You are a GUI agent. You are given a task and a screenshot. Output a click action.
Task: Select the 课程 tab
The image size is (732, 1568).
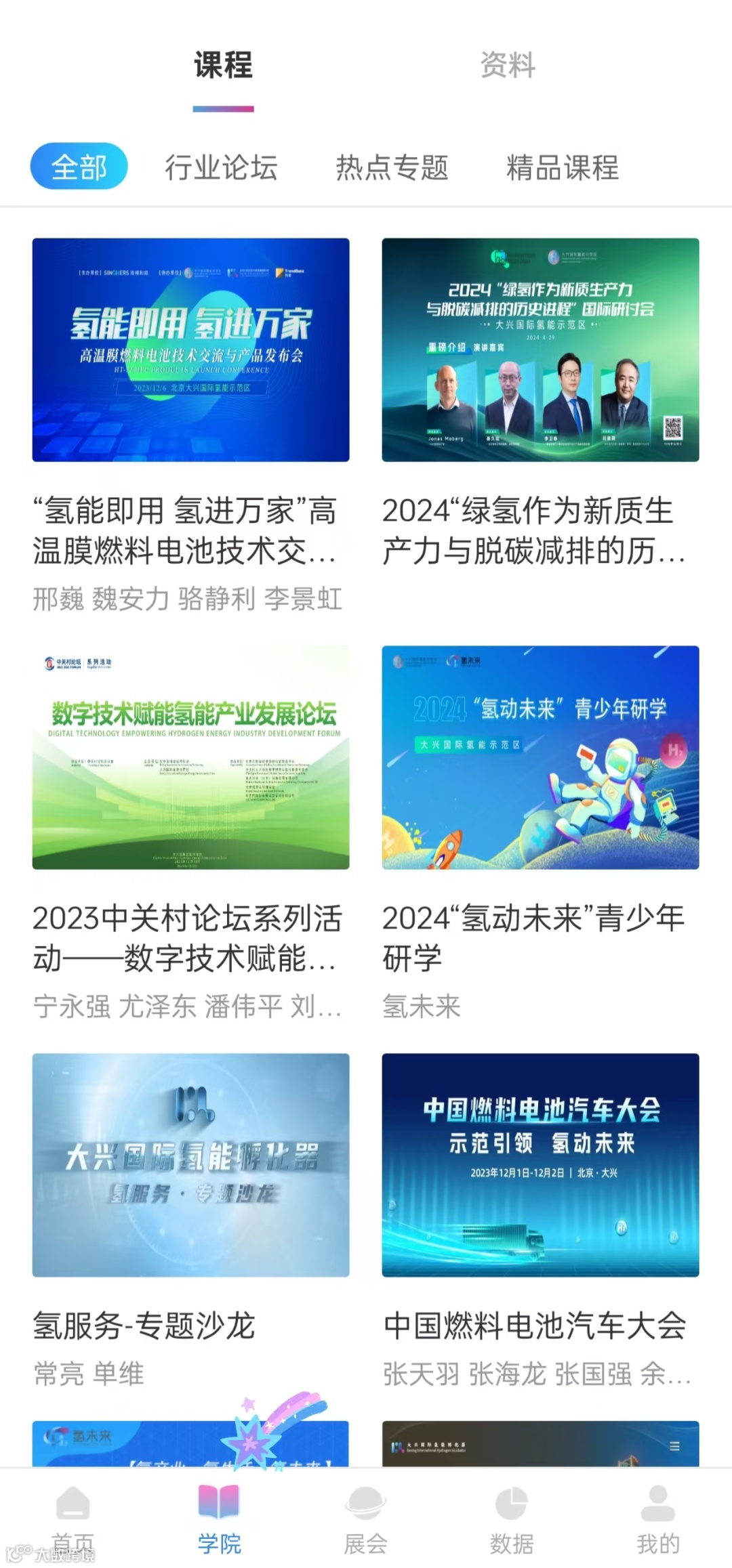click(x=223, y=66)
